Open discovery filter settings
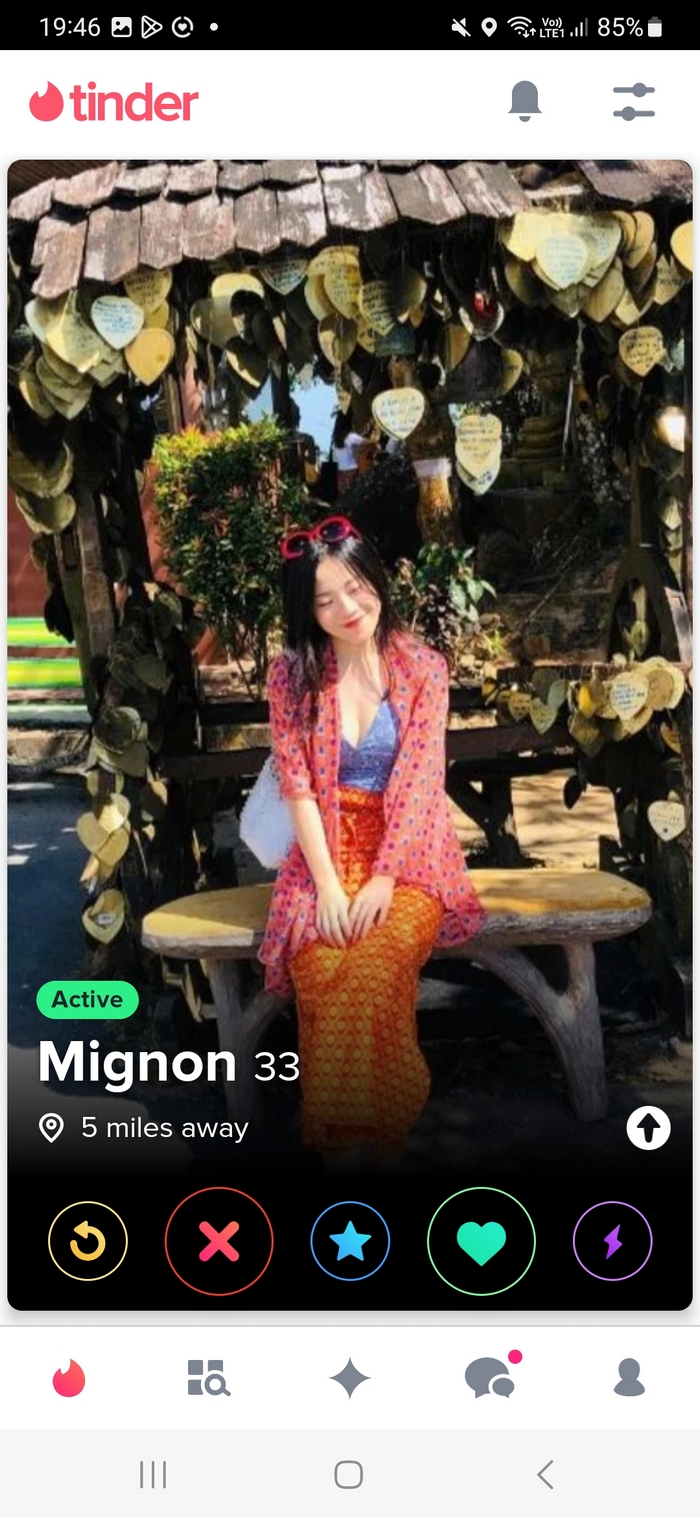This screenshot has width=700, height=1517. (633, 102)
